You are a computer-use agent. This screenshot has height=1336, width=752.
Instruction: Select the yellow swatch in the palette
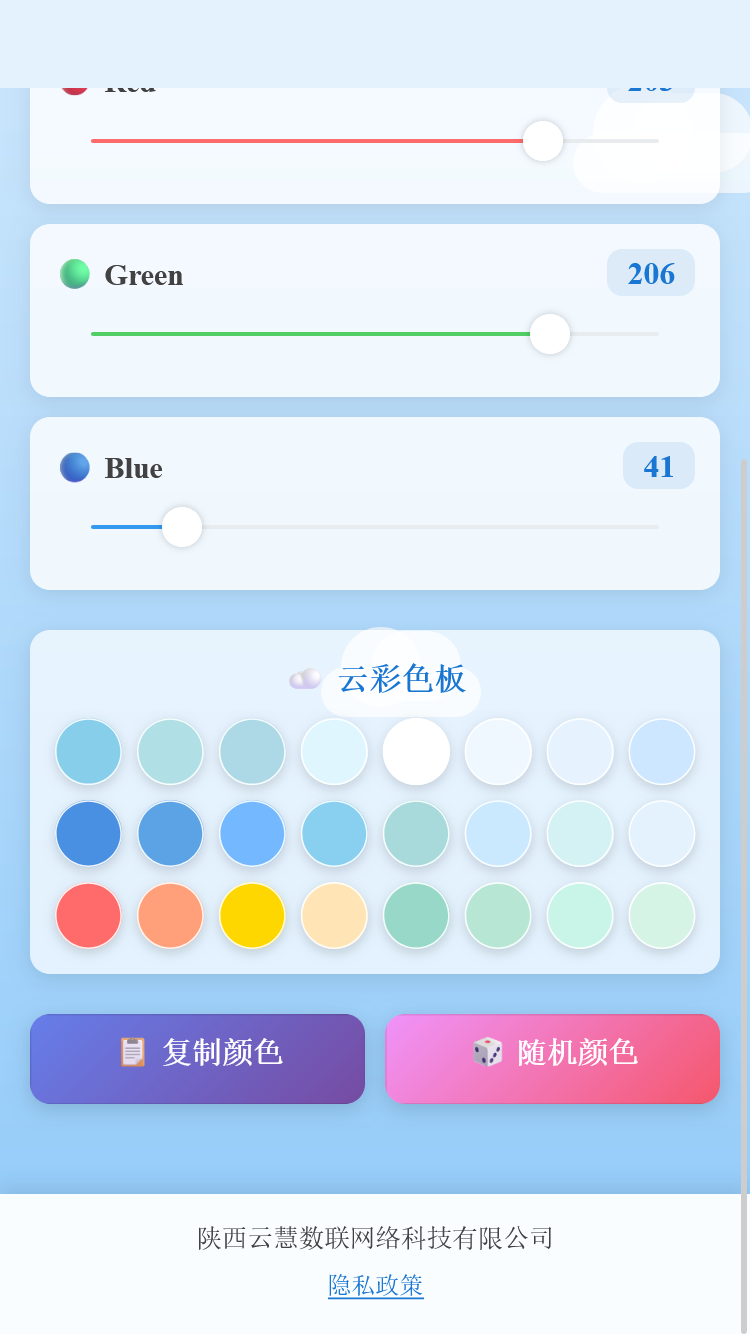point(252,915)
